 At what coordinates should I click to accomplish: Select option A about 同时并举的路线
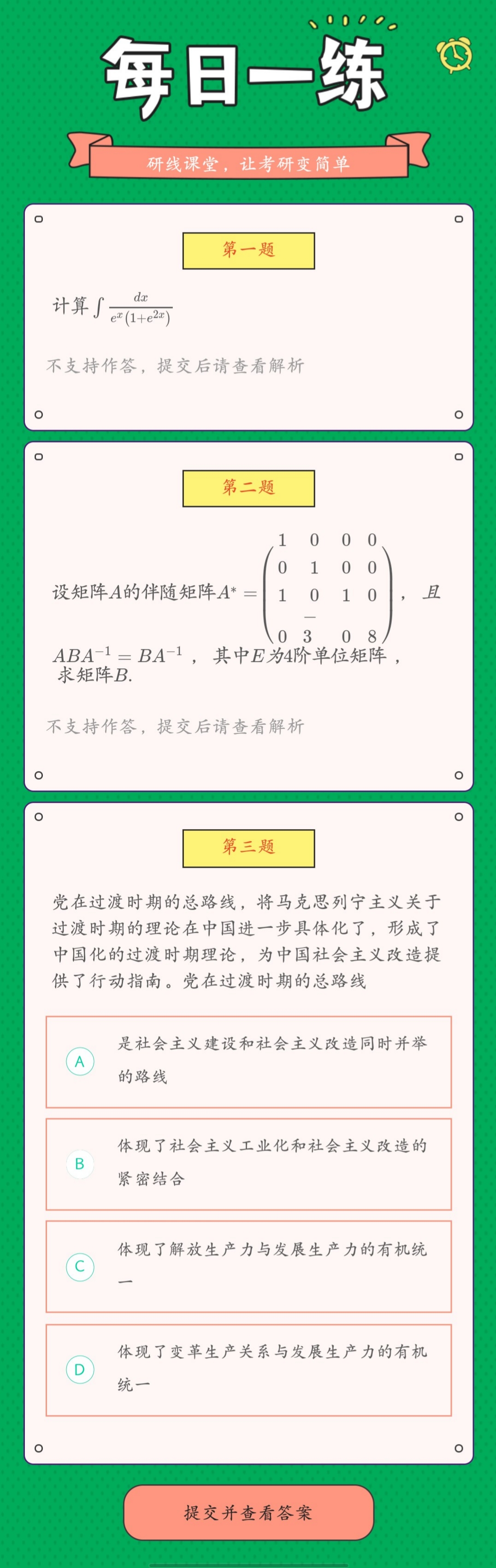click(248, 1062)
